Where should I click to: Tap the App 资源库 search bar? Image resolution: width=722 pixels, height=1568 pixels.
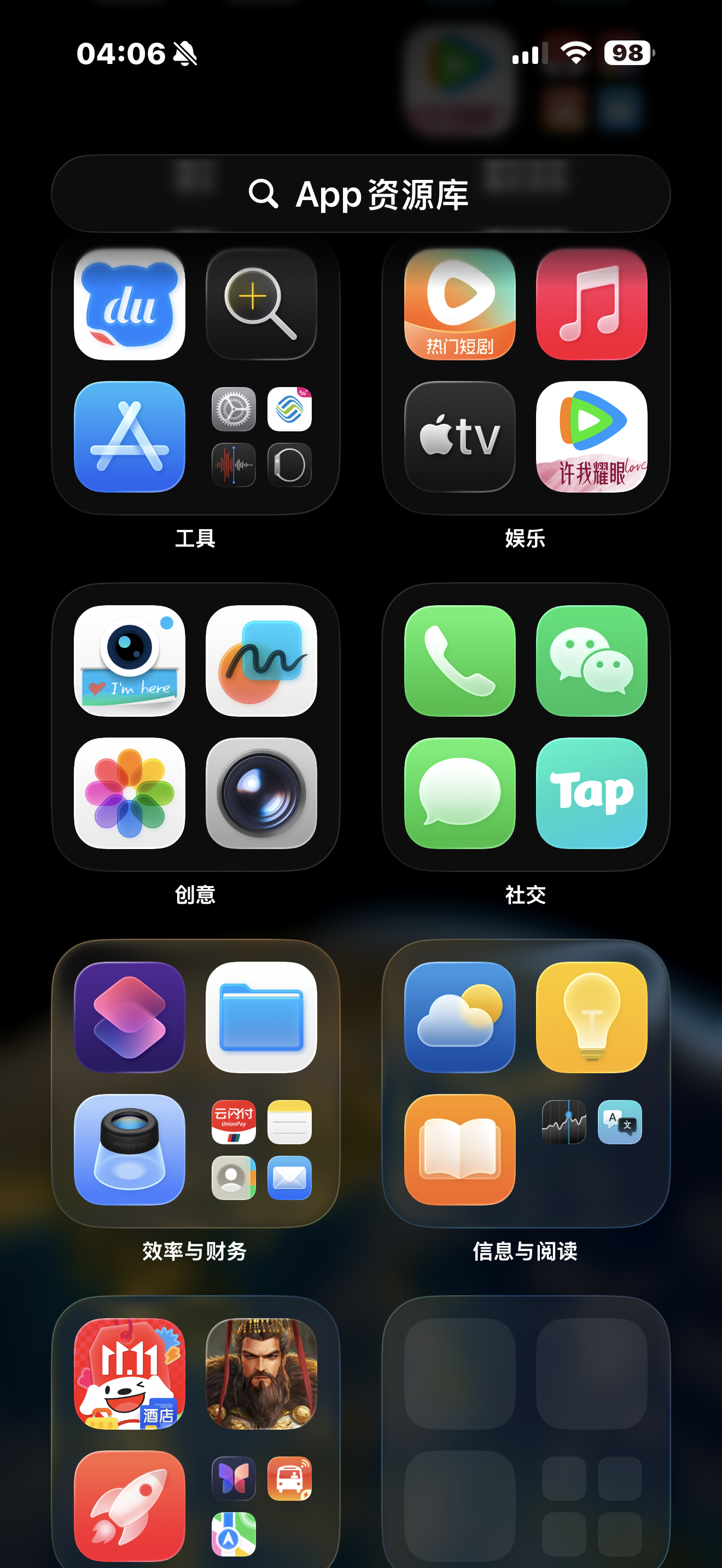[361, 194]
